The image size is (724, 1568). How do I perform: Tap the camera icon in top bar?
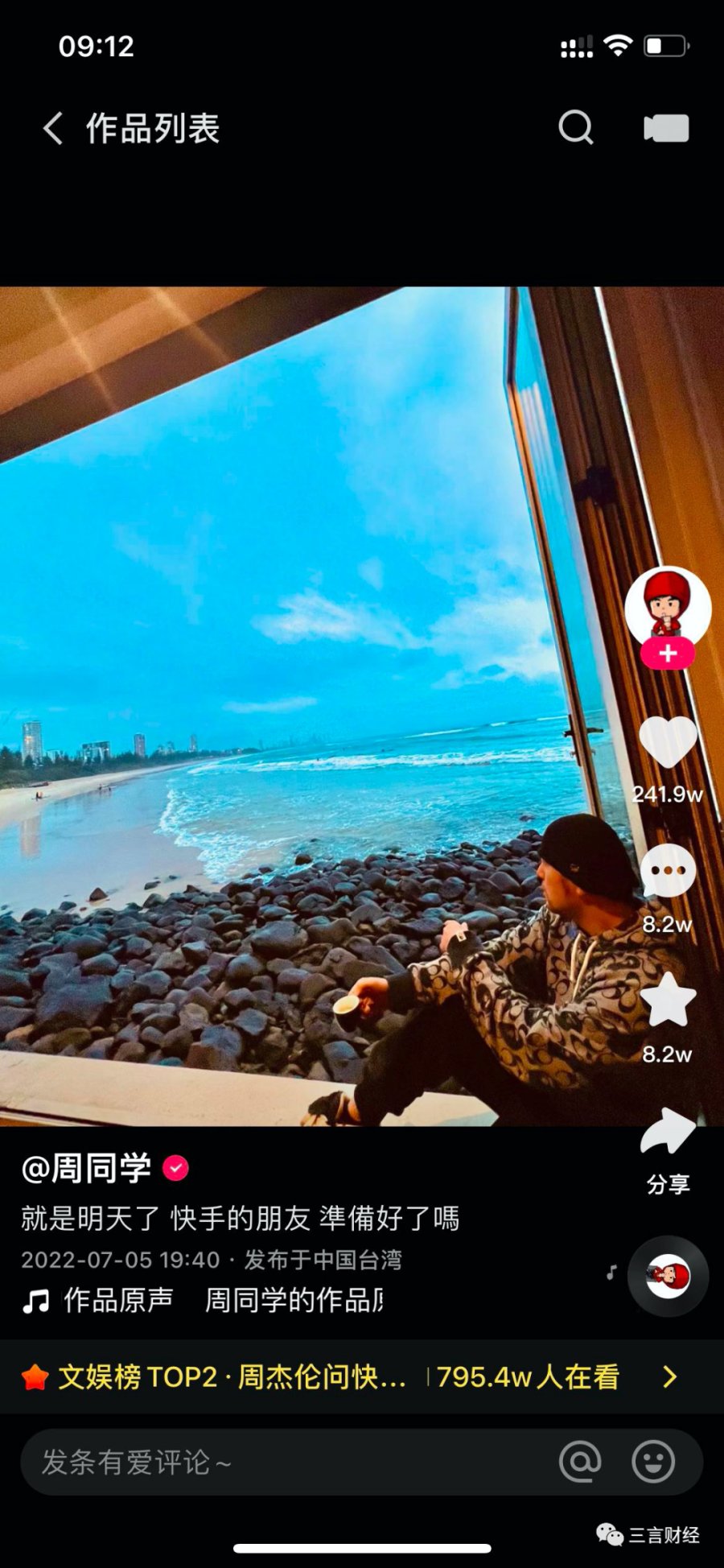click(666, 129)
